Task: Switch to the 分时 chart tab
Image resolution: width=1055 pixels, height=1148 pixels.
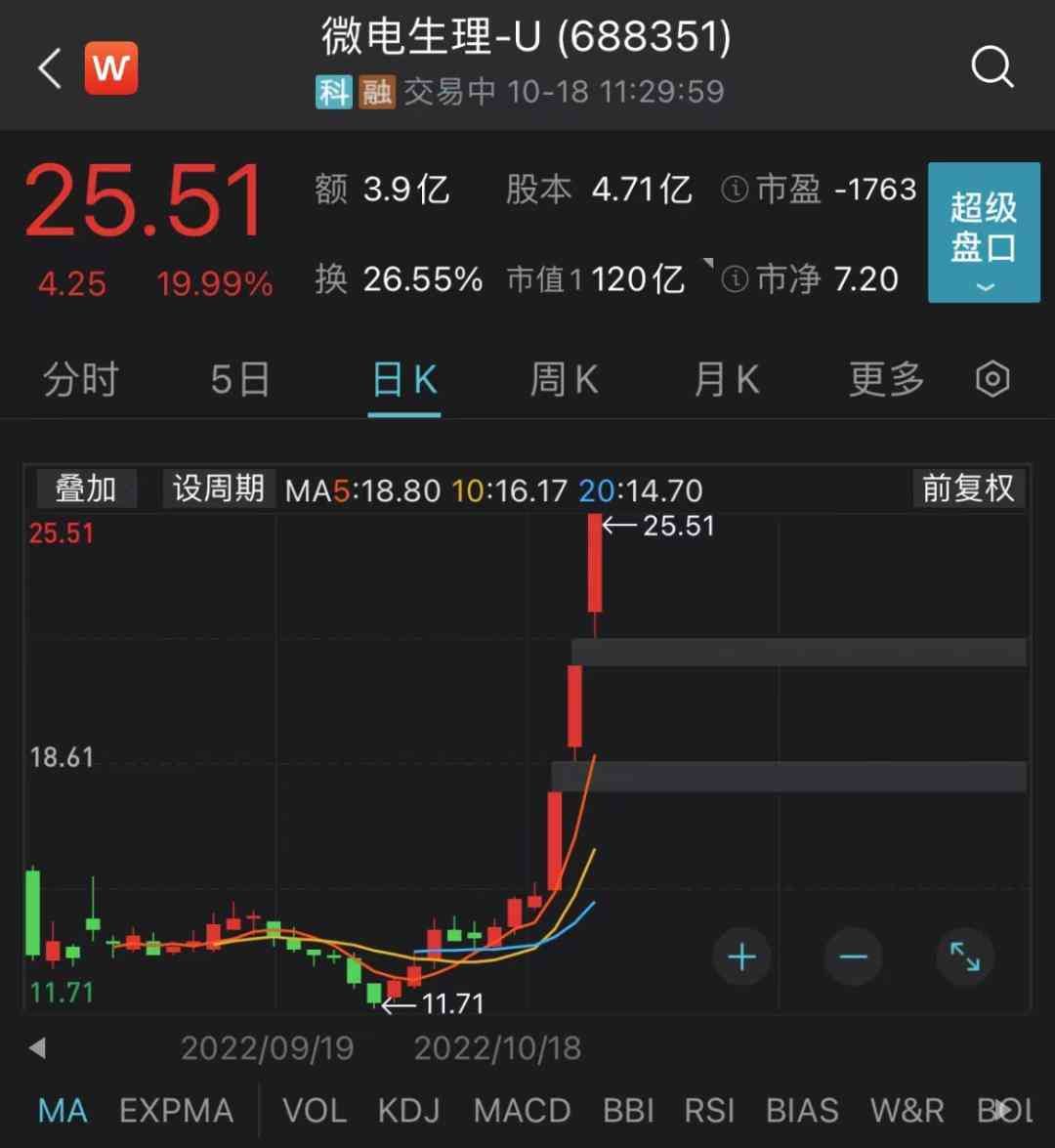Action: (x=81, y=380)
